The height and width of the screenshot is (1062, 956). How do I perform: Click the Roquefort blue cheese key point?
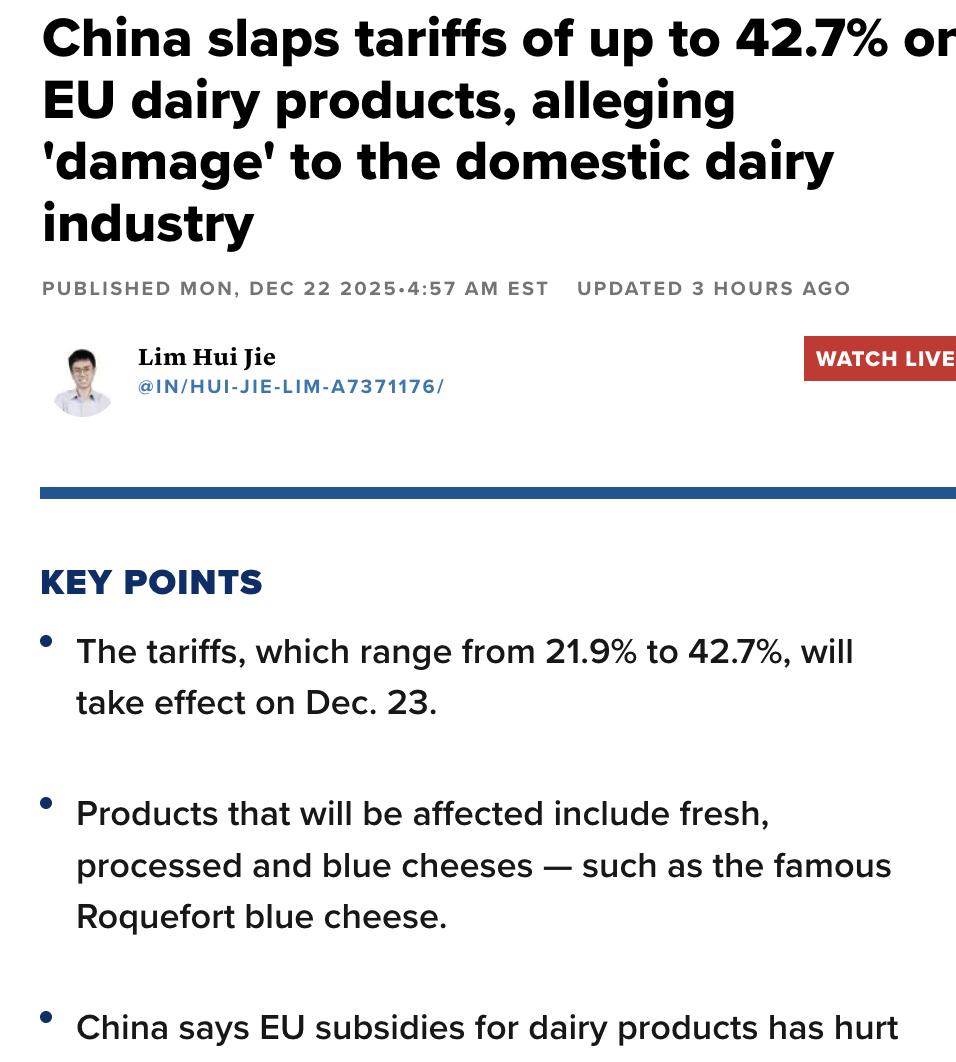483,865
